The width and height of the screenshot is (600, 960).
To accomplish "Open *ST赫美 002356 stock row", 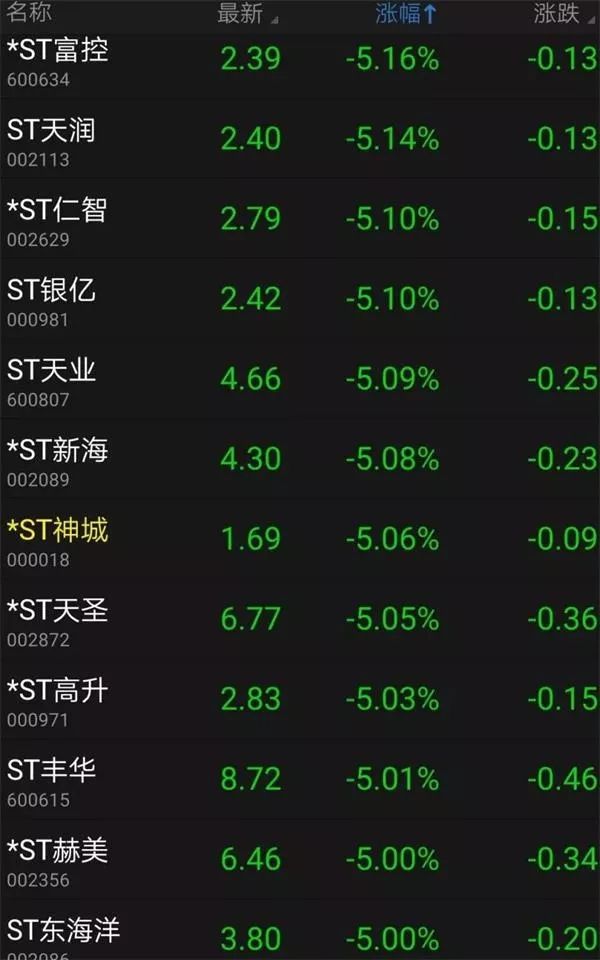I will [300, 860].
